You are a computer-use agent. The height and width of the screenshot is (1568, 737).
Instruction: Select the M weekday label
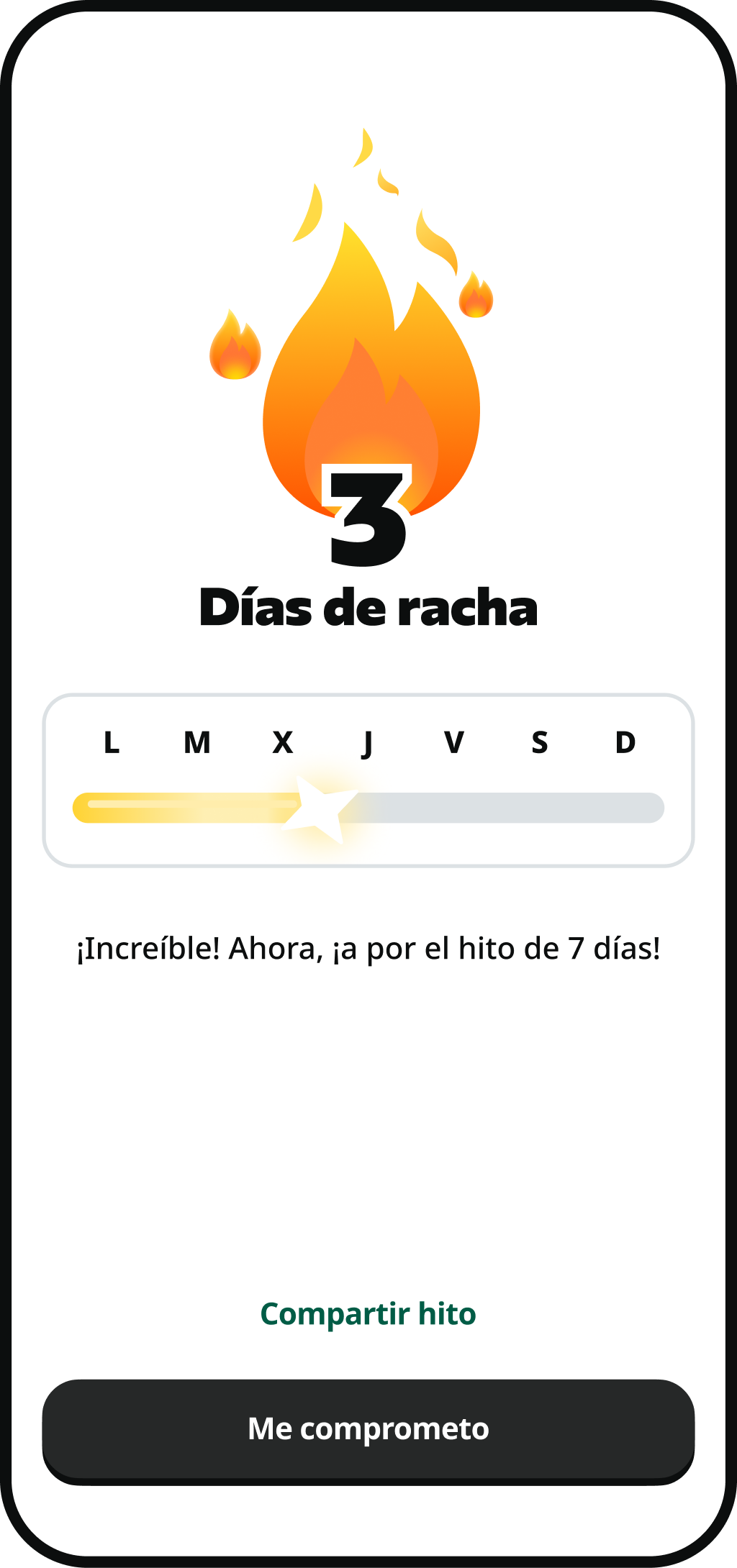click(197, 742)
